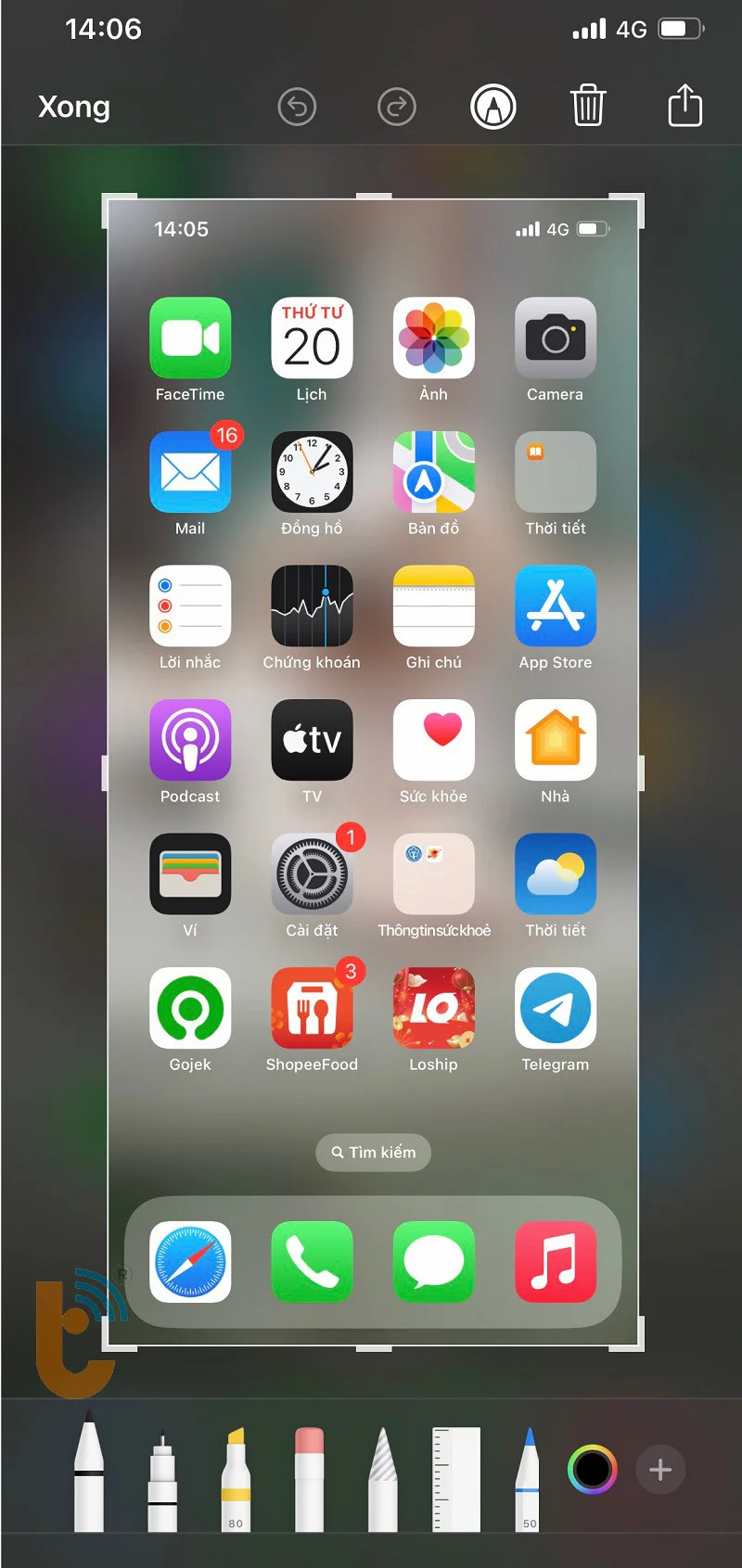The height and width of the screenshot is (1568, 742).
Task: Open the color picker wheel
Action: pyautogui.click(x=592, y=1469)
